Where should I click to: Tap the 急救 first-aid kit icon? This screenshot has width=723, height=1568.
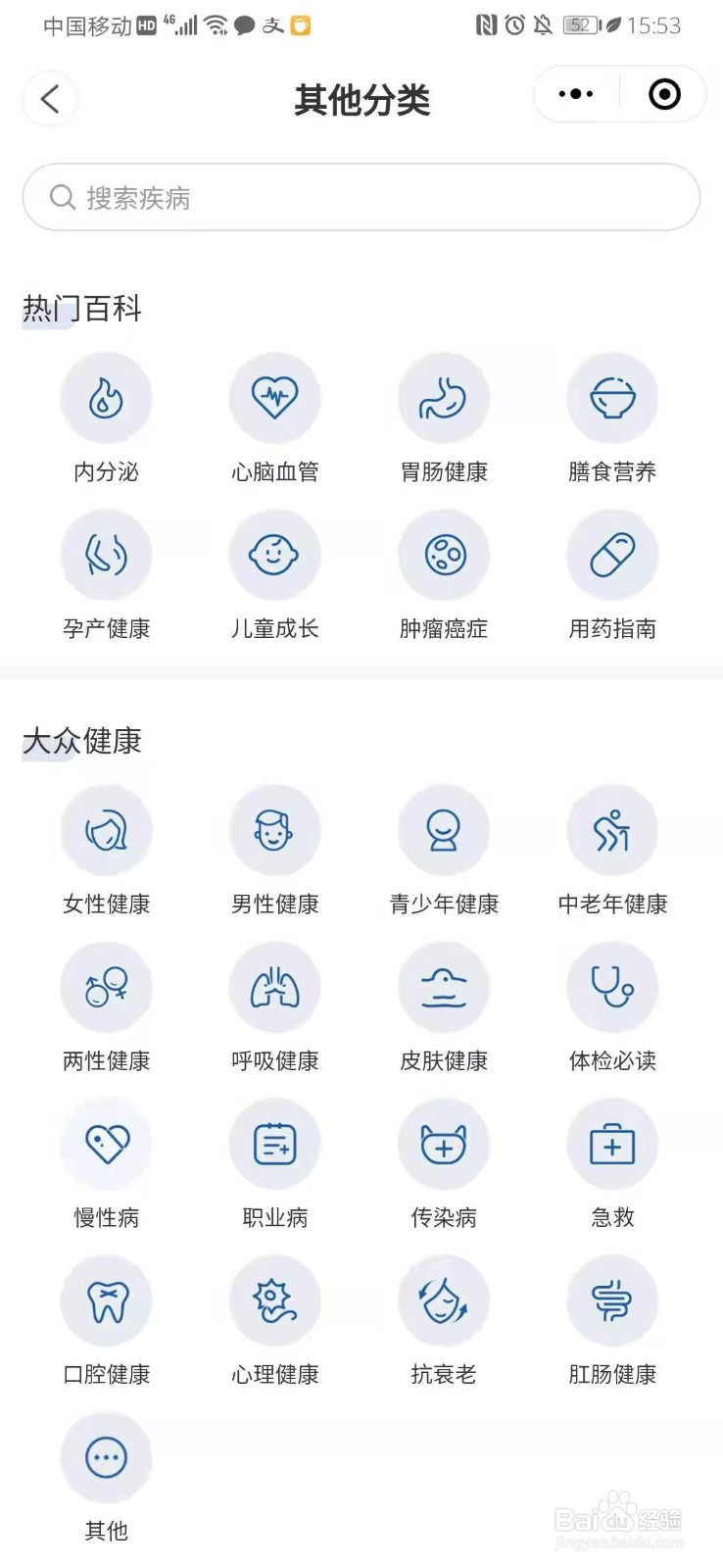pyautogui.click(x=612, y=1144)
